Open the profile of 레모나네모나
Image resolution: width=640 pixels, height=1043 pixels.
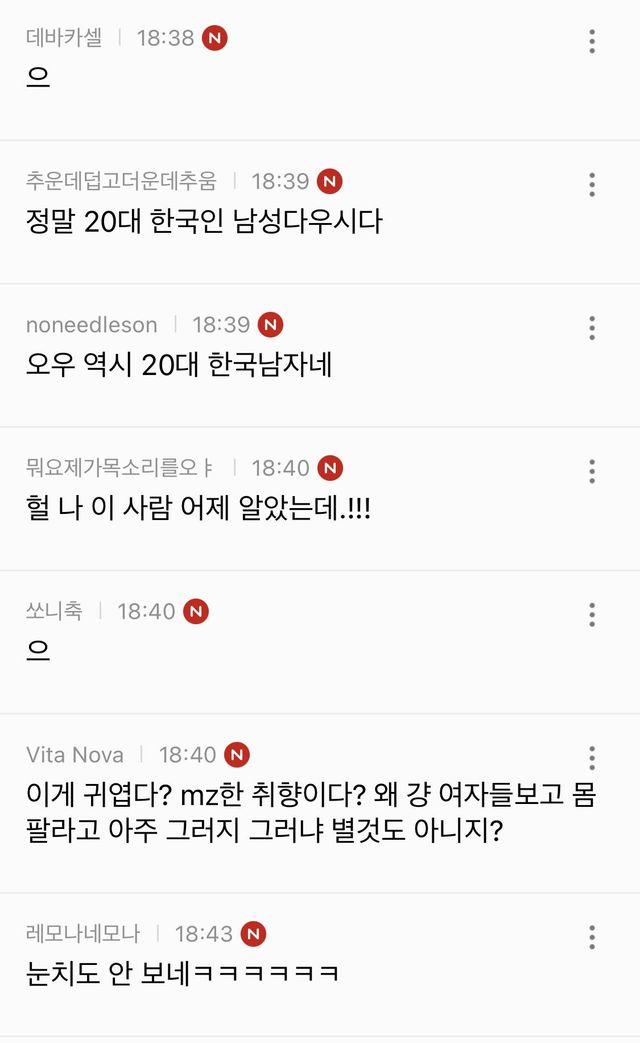83,934
